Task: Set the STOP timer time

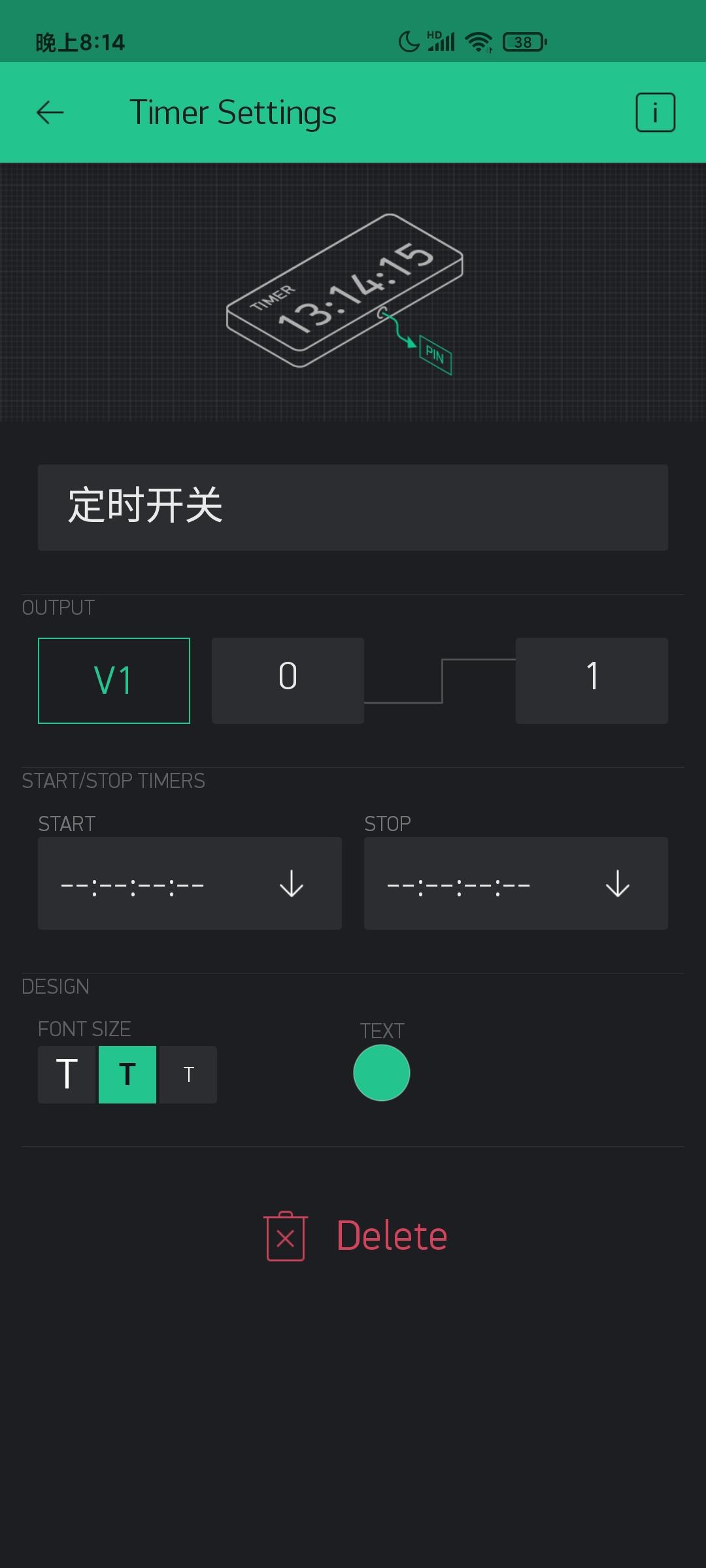Action: pos(516,883)
